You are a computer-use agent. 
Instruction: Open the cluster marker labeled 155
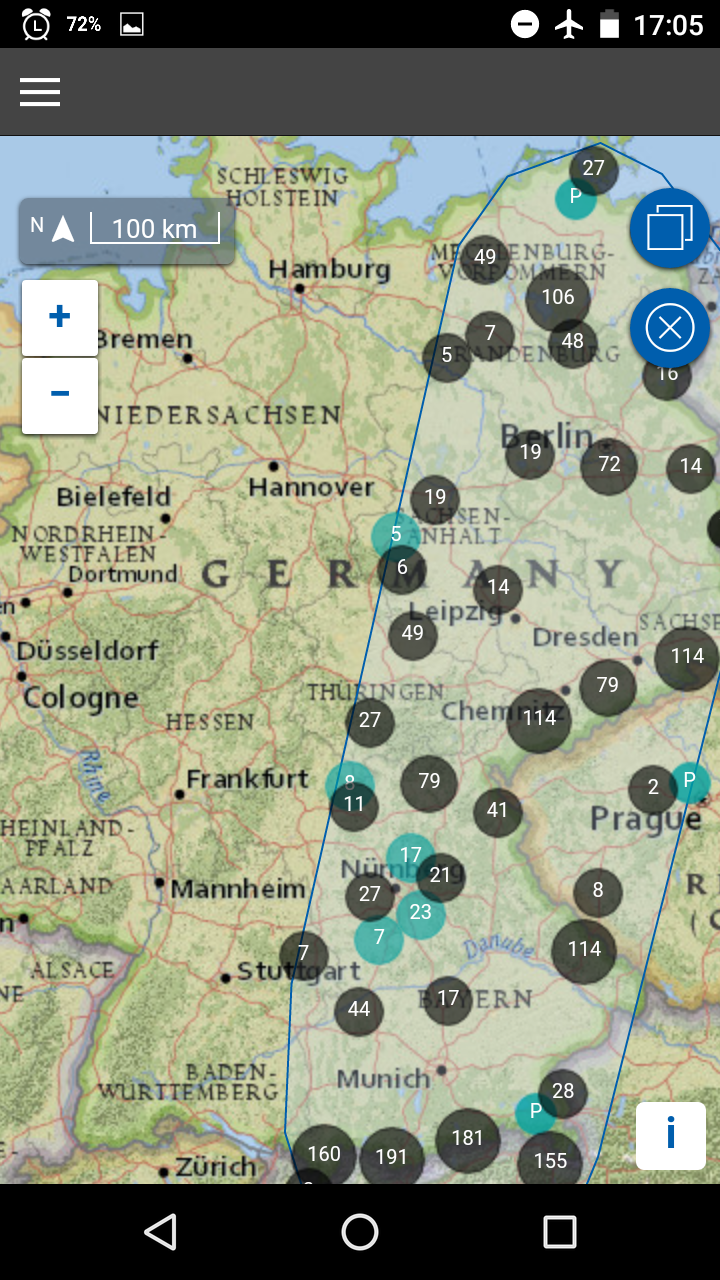(550, 1160)
